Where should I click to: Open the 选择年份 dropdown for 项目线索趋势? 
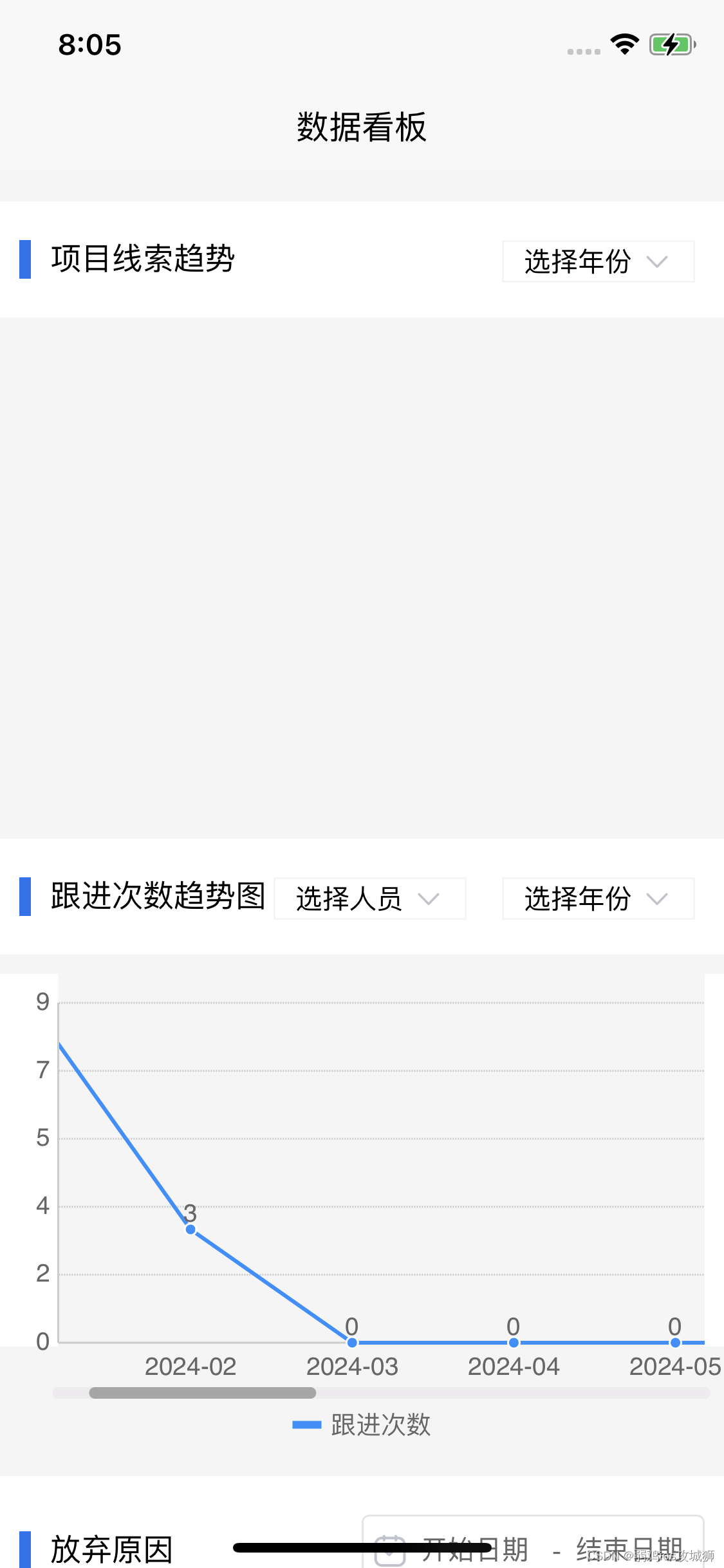tap(597, 261)
